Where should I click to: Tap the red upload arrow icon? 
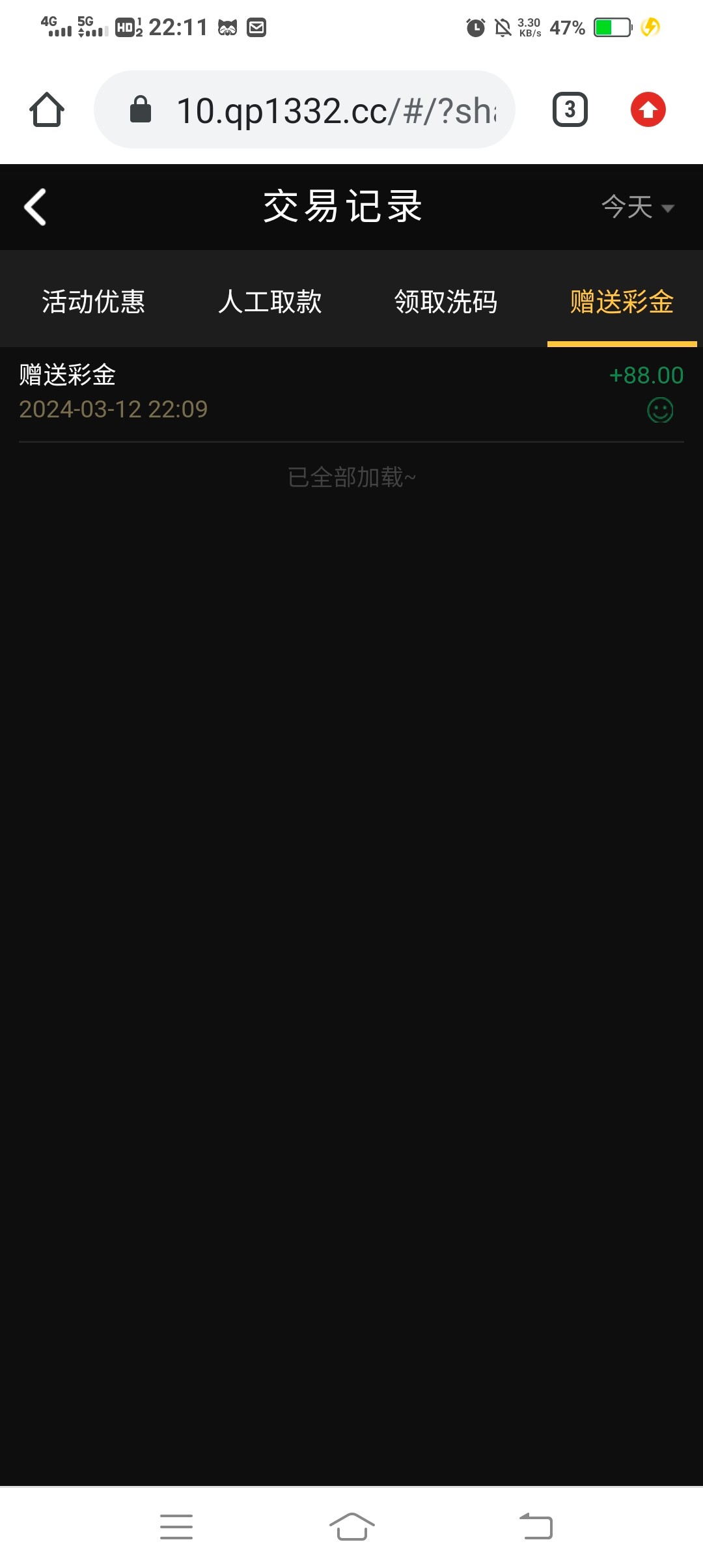click(x=648, y=109)
